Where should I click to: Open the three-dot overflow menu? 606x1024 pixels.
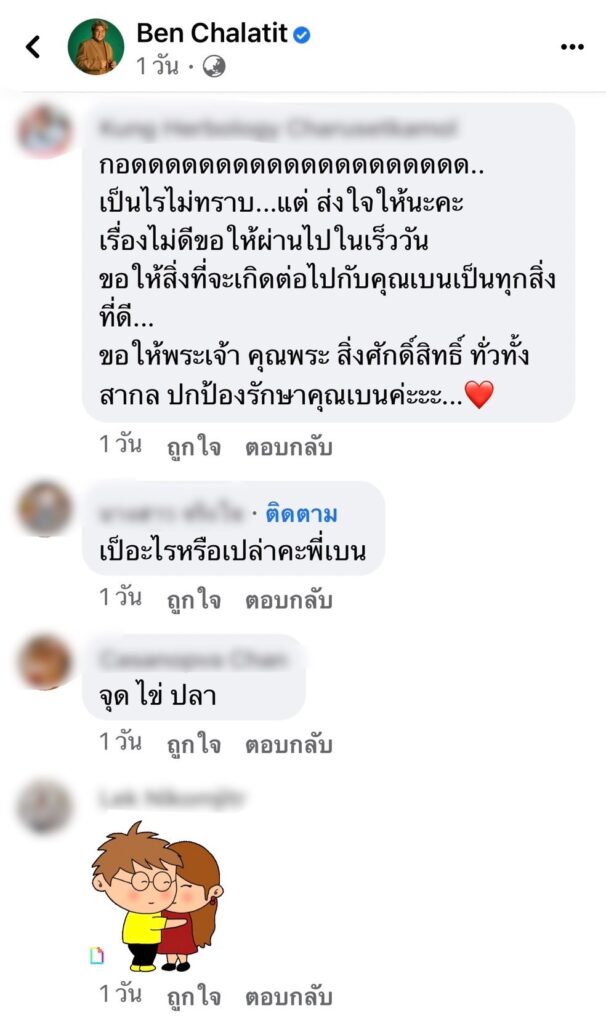[x=571, y=47]
